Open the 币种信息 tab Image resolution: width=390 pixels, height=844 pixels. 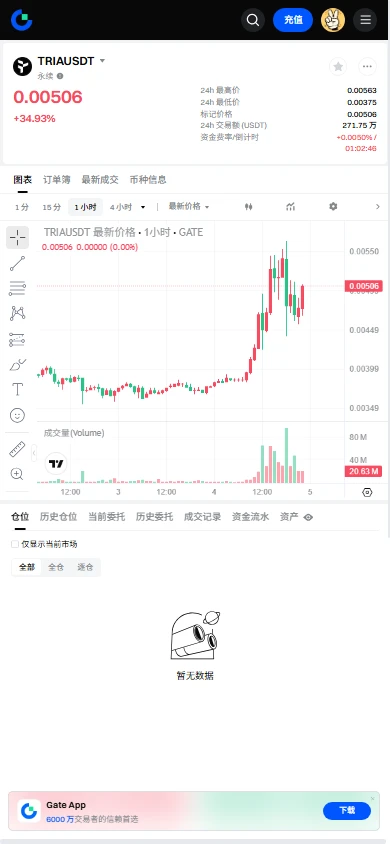point(148,180)
